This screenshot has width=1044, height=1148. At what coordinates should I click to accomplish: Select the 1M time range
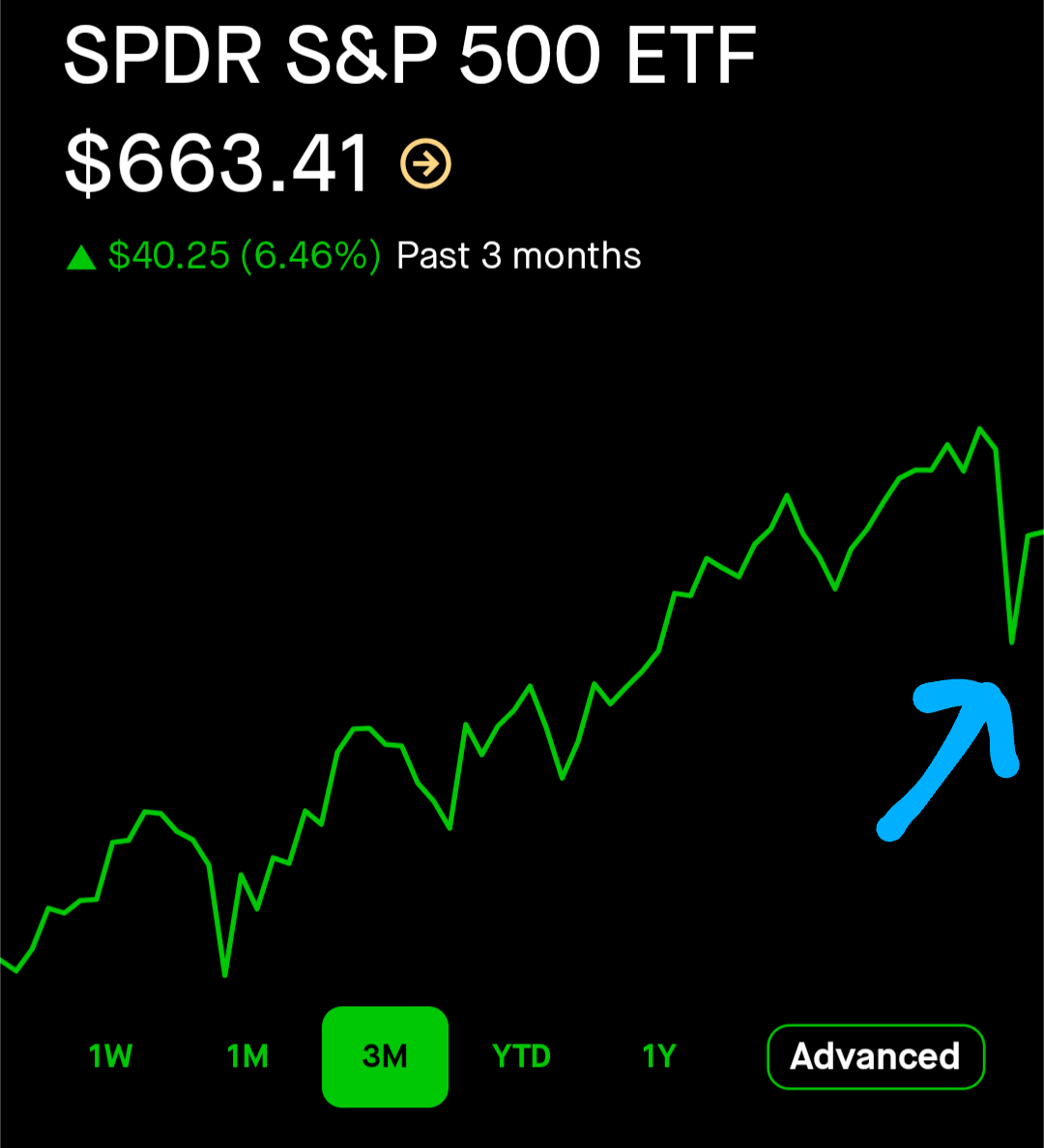click(247, 1056)
